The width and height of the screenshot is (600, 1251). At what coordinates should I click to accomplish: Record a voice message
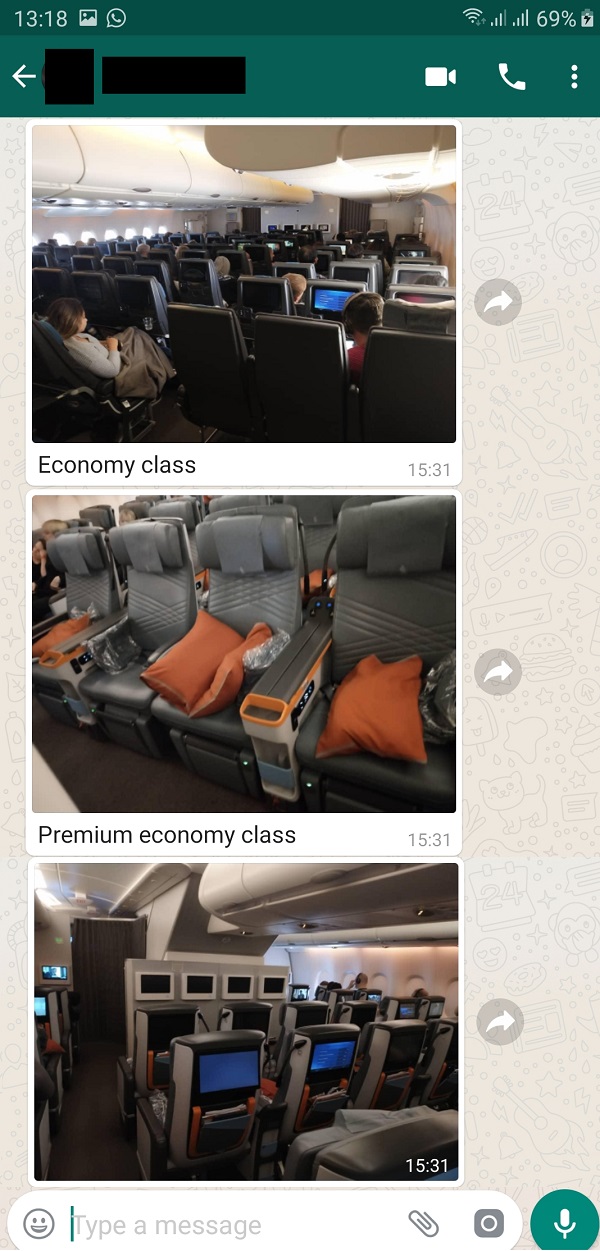[x=564, y=1222]
